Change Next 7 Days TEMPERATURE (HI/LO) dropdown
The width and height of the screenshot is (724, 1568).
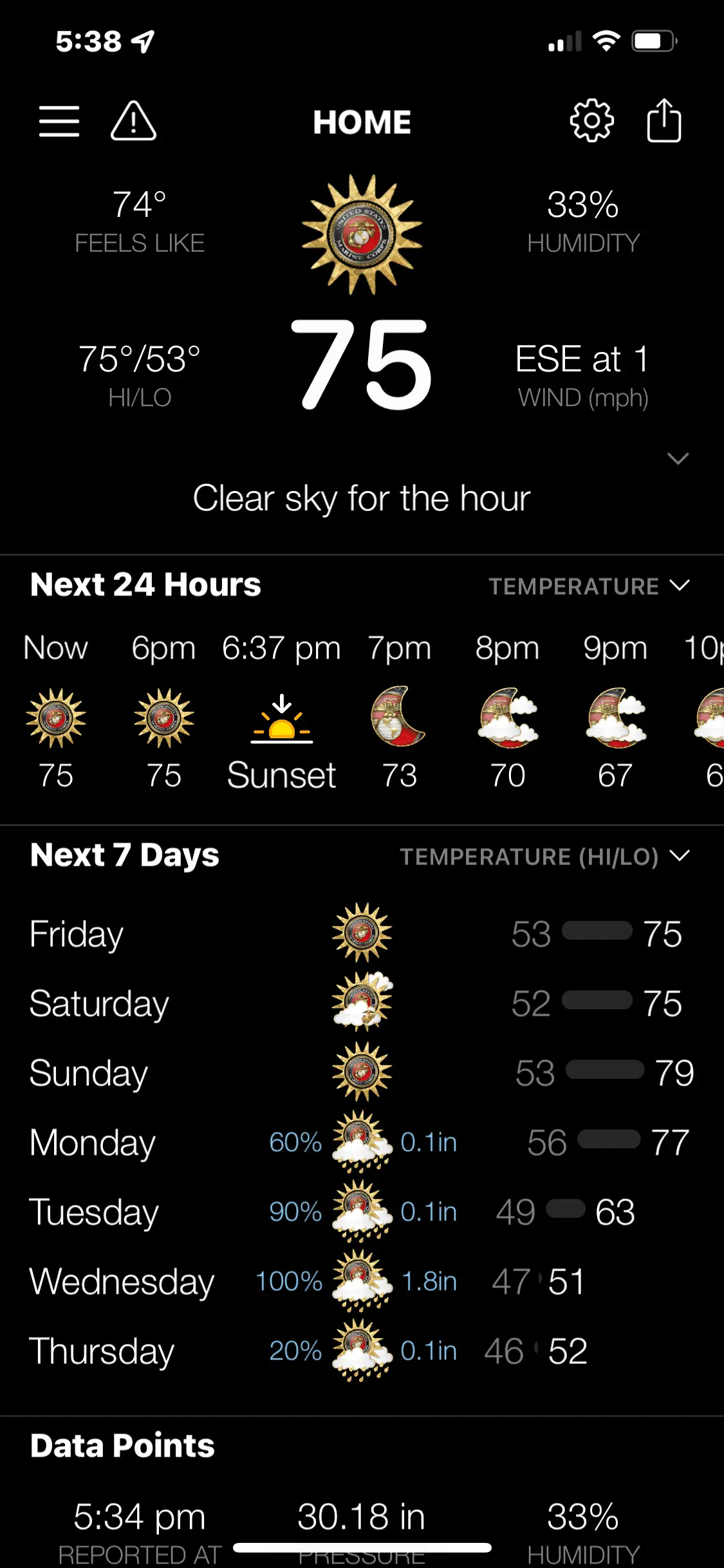point(544,857)
